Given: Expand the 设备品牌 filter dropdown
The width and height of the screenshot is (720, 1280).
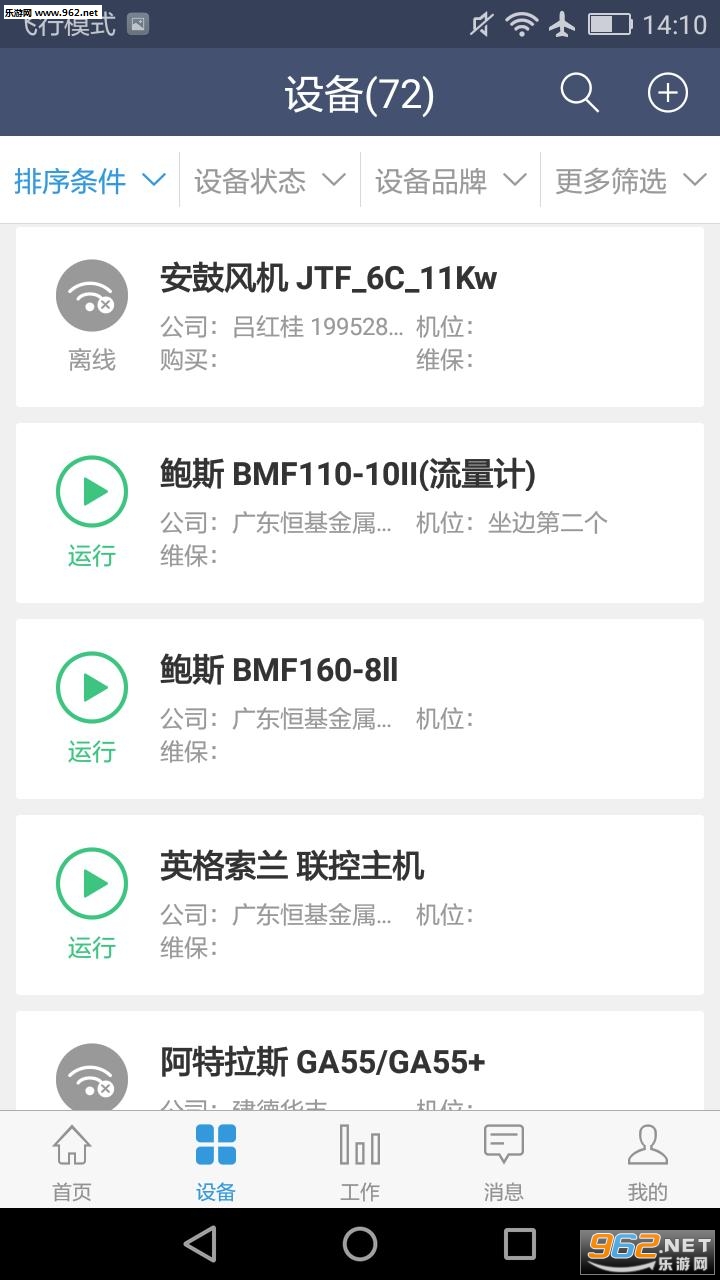Looking at the screenshot, I should click(450, 181).
